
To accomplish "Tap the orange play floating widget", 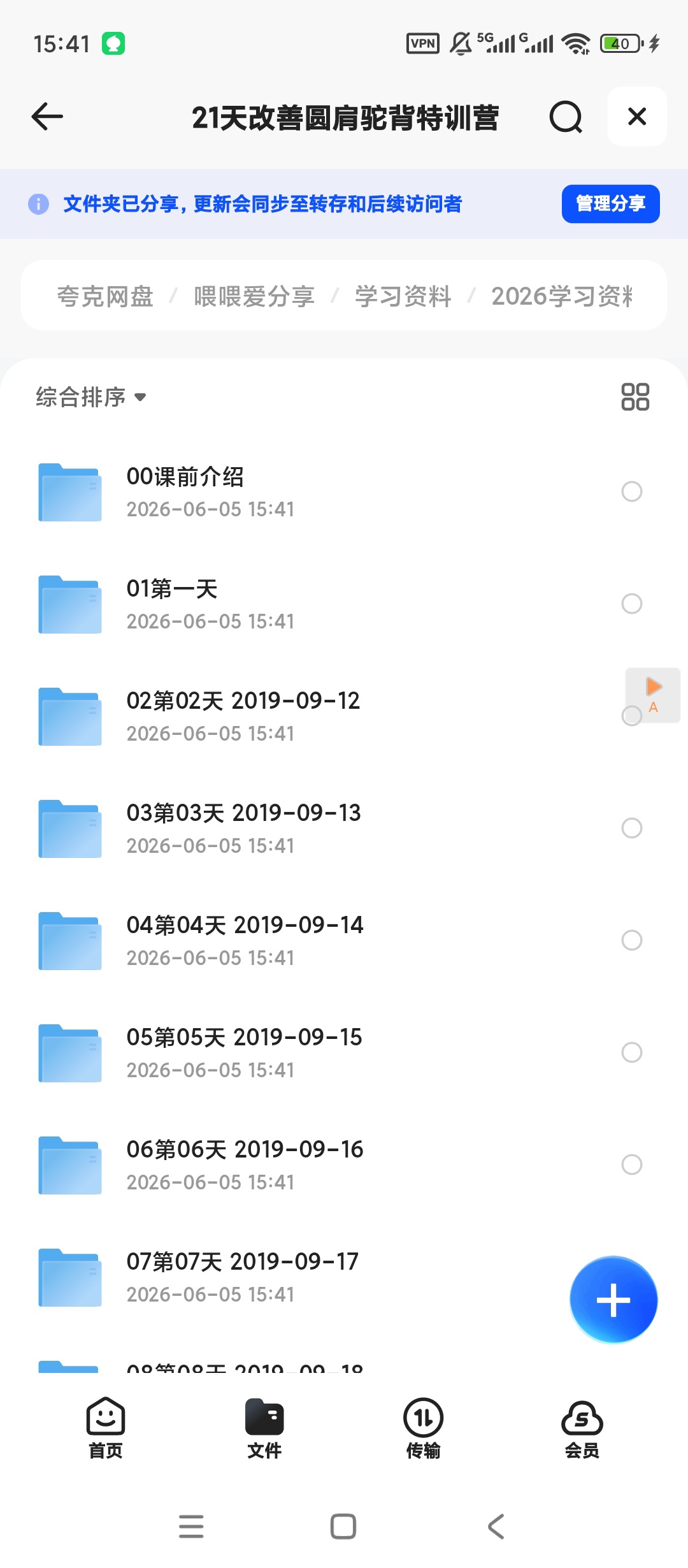I will coord(654,694).
